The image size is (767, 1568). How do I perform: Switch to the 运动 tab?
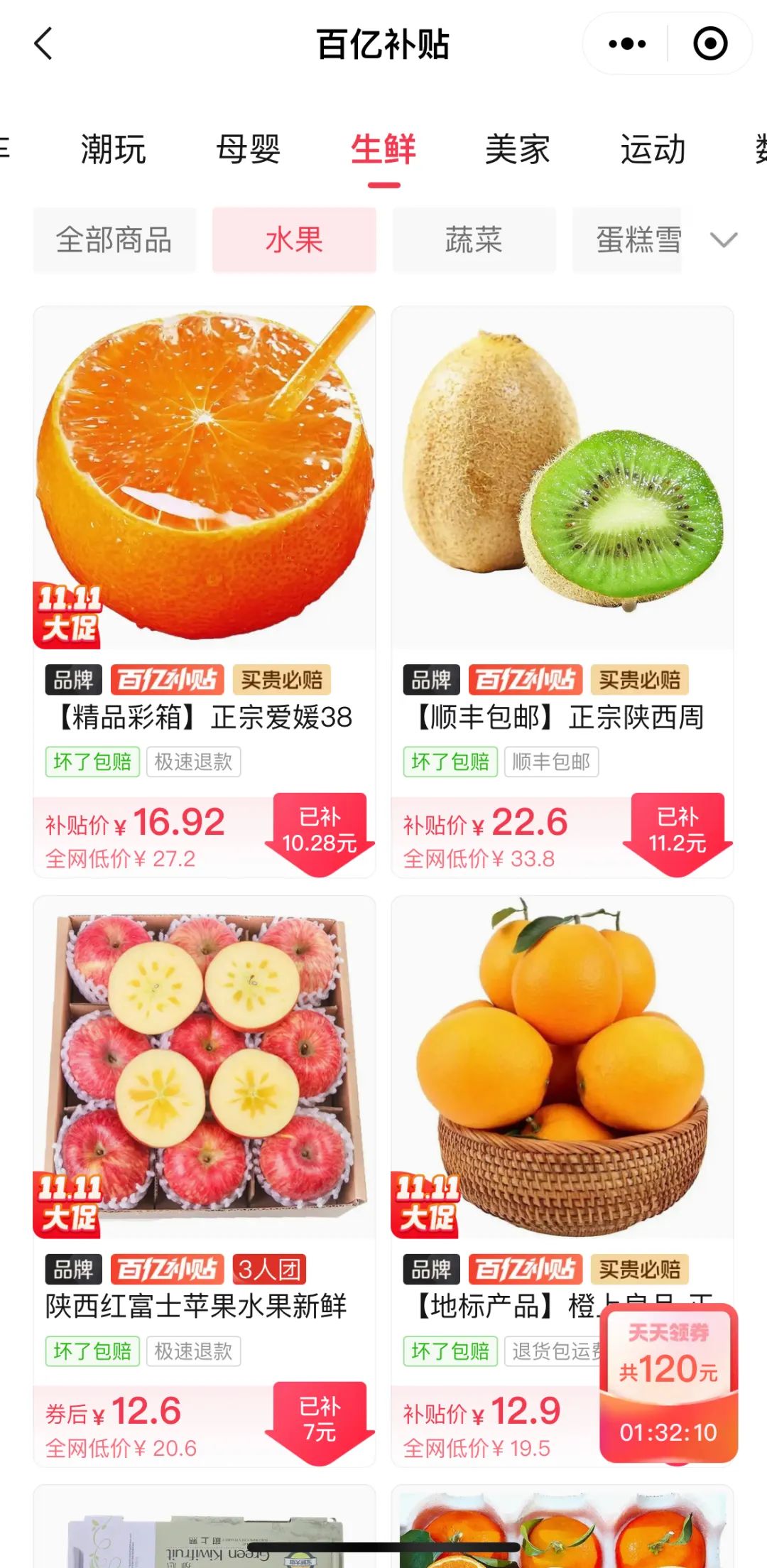[653, 150]
